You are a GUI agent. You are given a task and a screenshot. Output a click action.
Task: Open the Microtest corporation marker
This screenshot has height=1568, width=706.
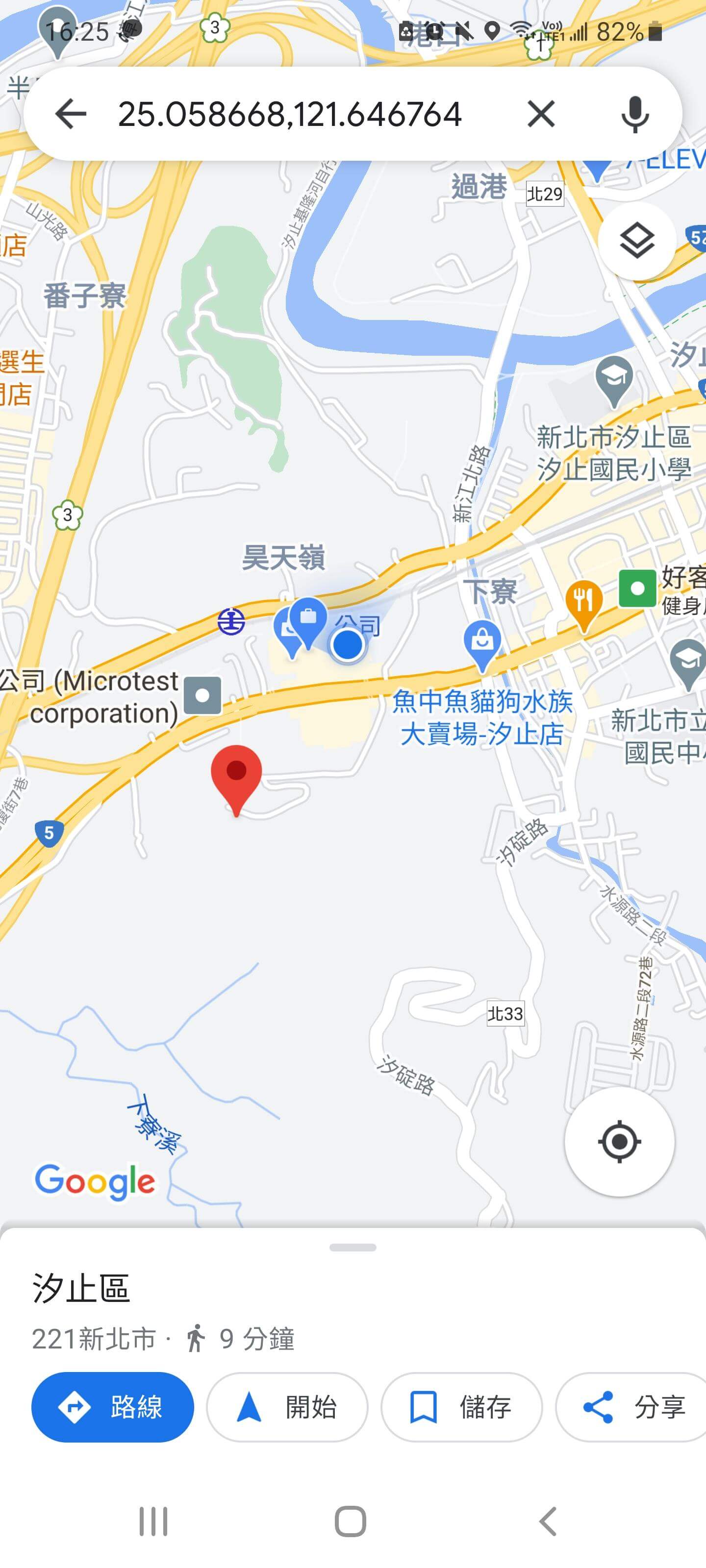202,695
